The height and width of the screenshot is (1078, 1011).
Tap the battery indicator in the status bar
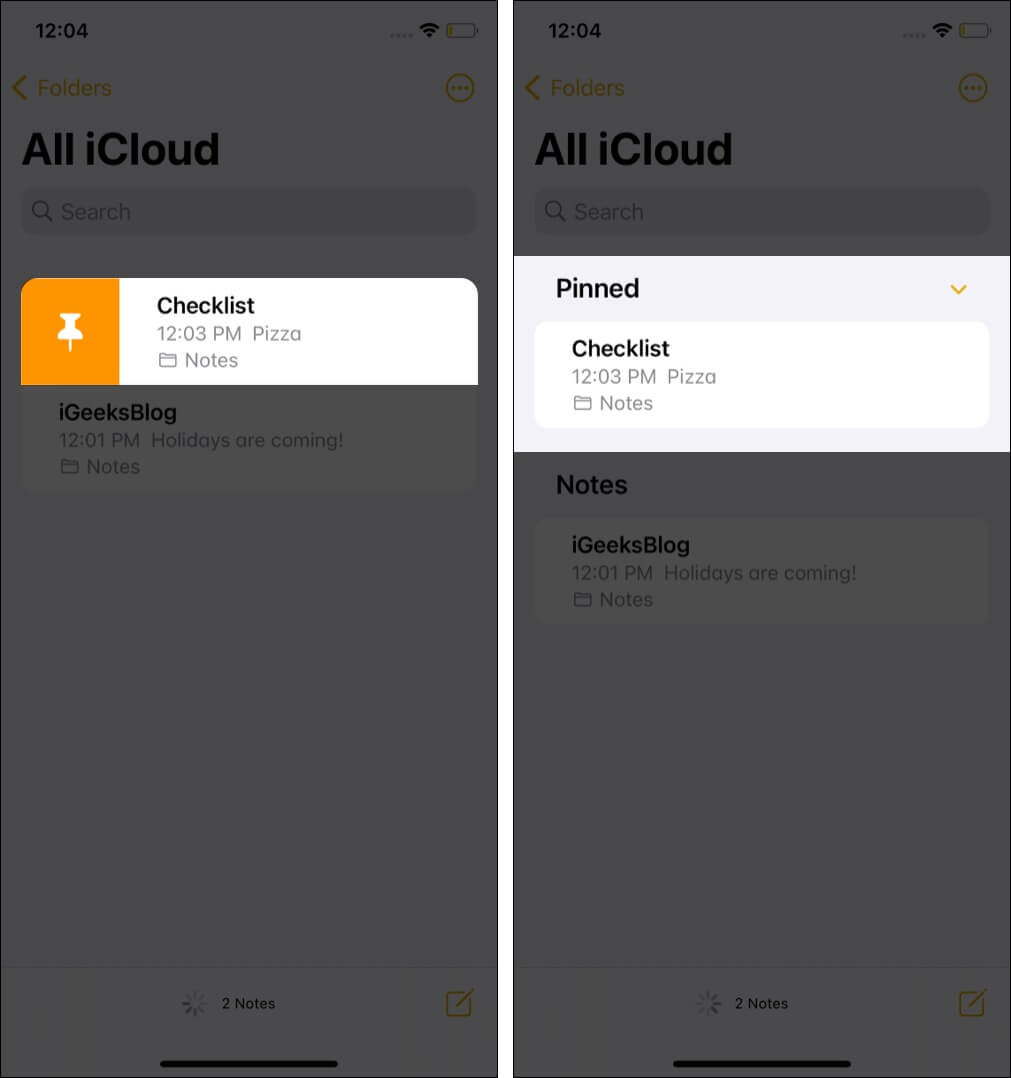coord(463,30)
